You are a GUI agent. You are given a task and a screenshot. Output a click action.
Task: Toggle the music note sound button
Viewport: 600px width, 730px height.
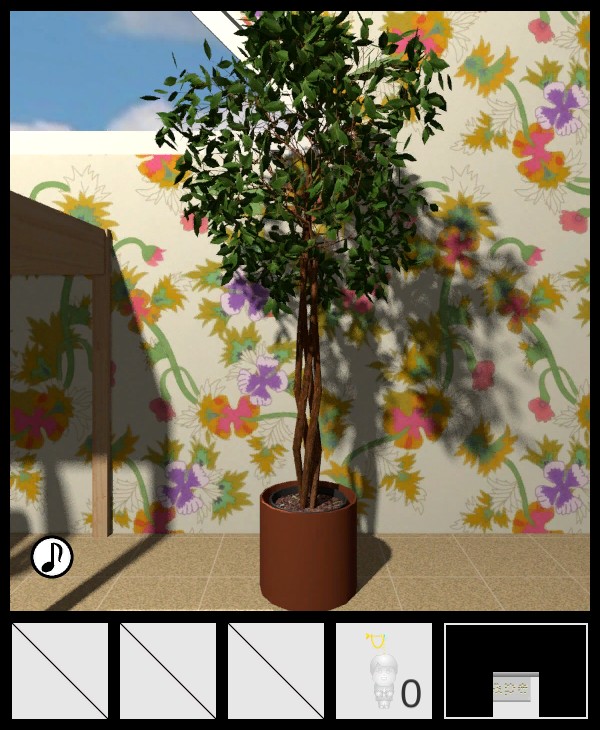(x=52, y=557)
